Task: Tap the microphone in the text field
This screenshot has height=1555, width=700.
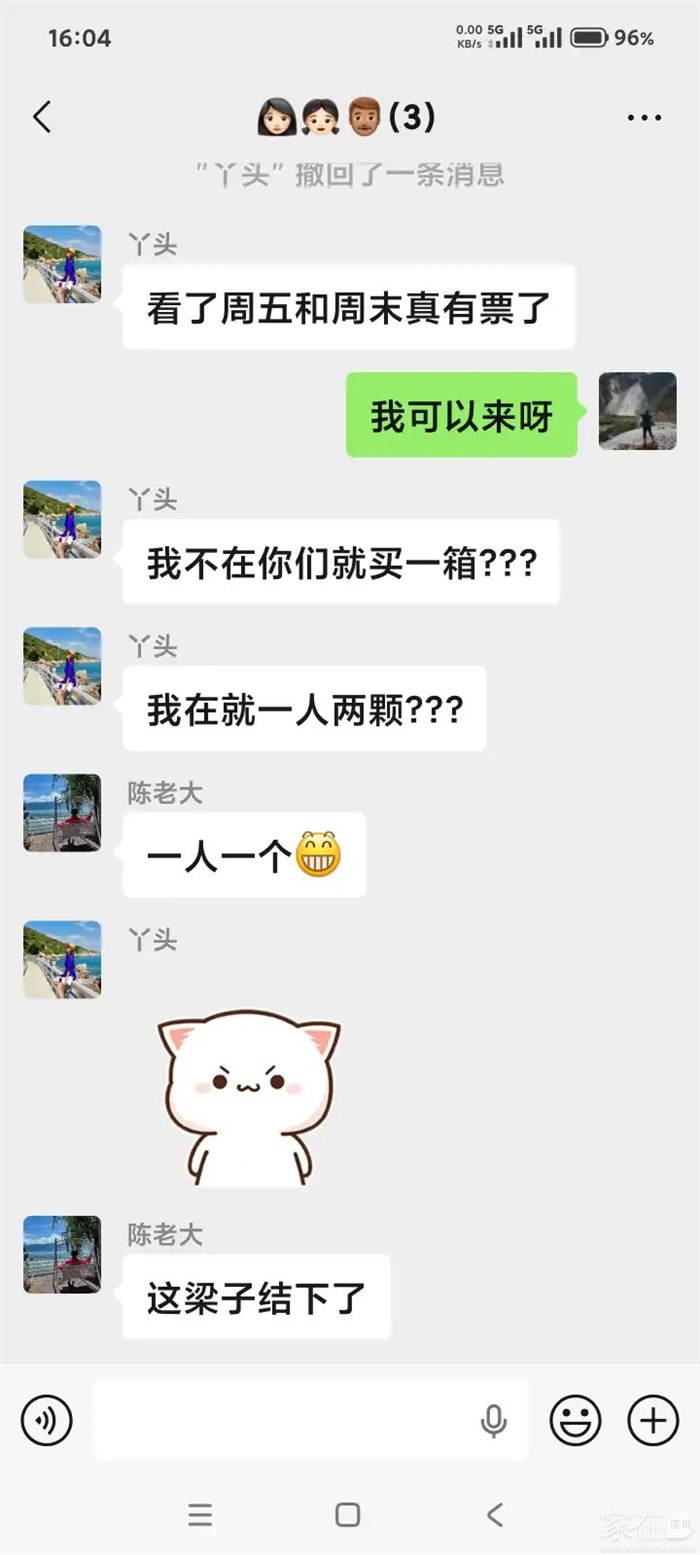Action: [x=493, y=1420]
